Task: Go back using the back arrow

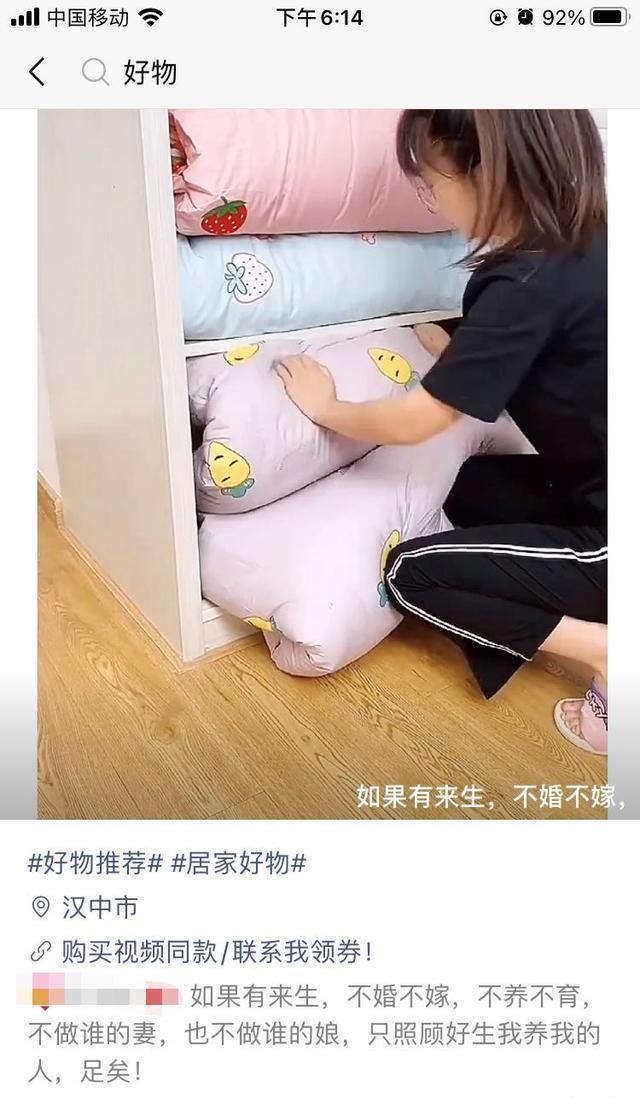Action: tap(37, 72)
